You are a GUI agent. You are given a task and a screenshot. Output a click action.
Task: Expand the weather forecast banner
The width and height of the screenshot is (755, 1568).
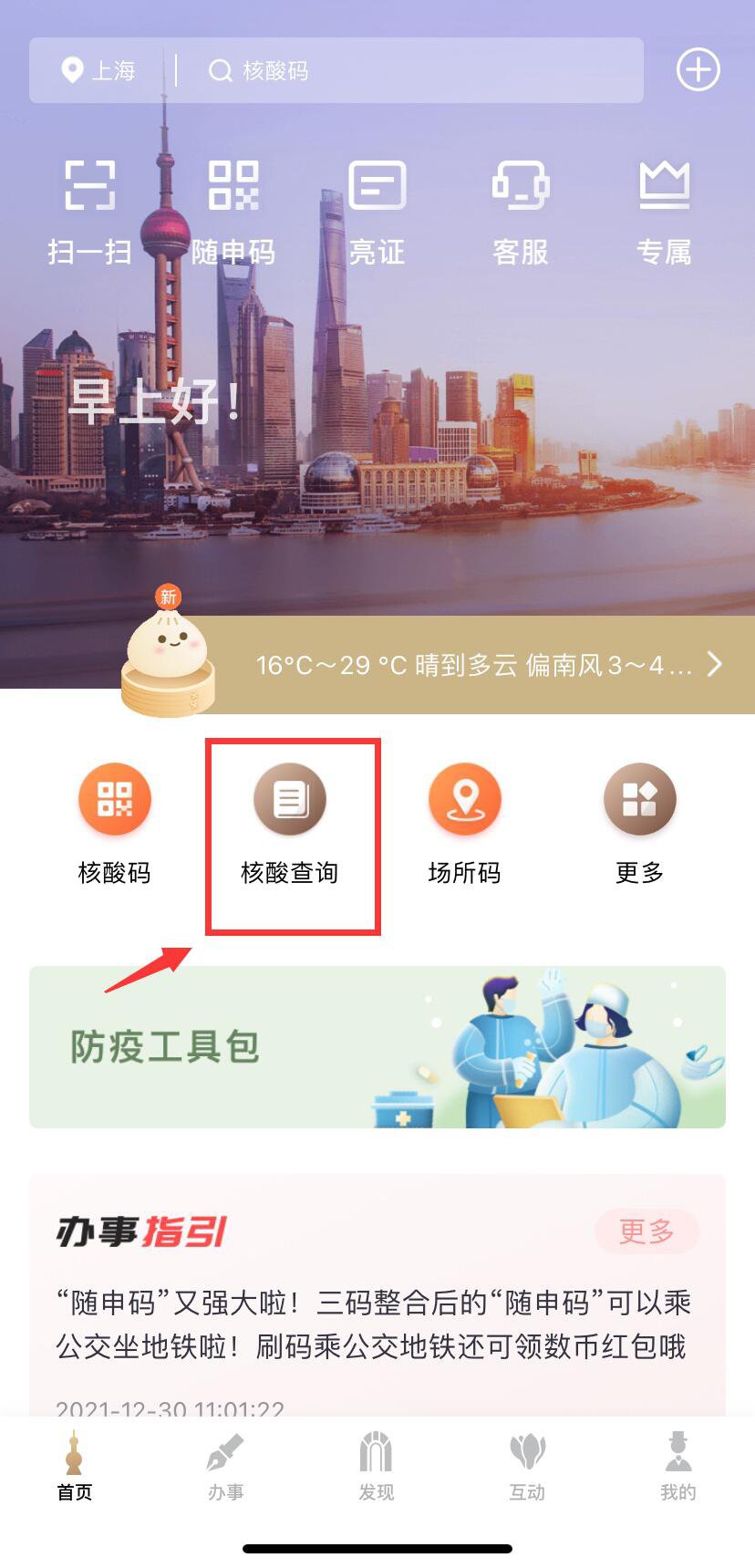[x=483, y=665]
